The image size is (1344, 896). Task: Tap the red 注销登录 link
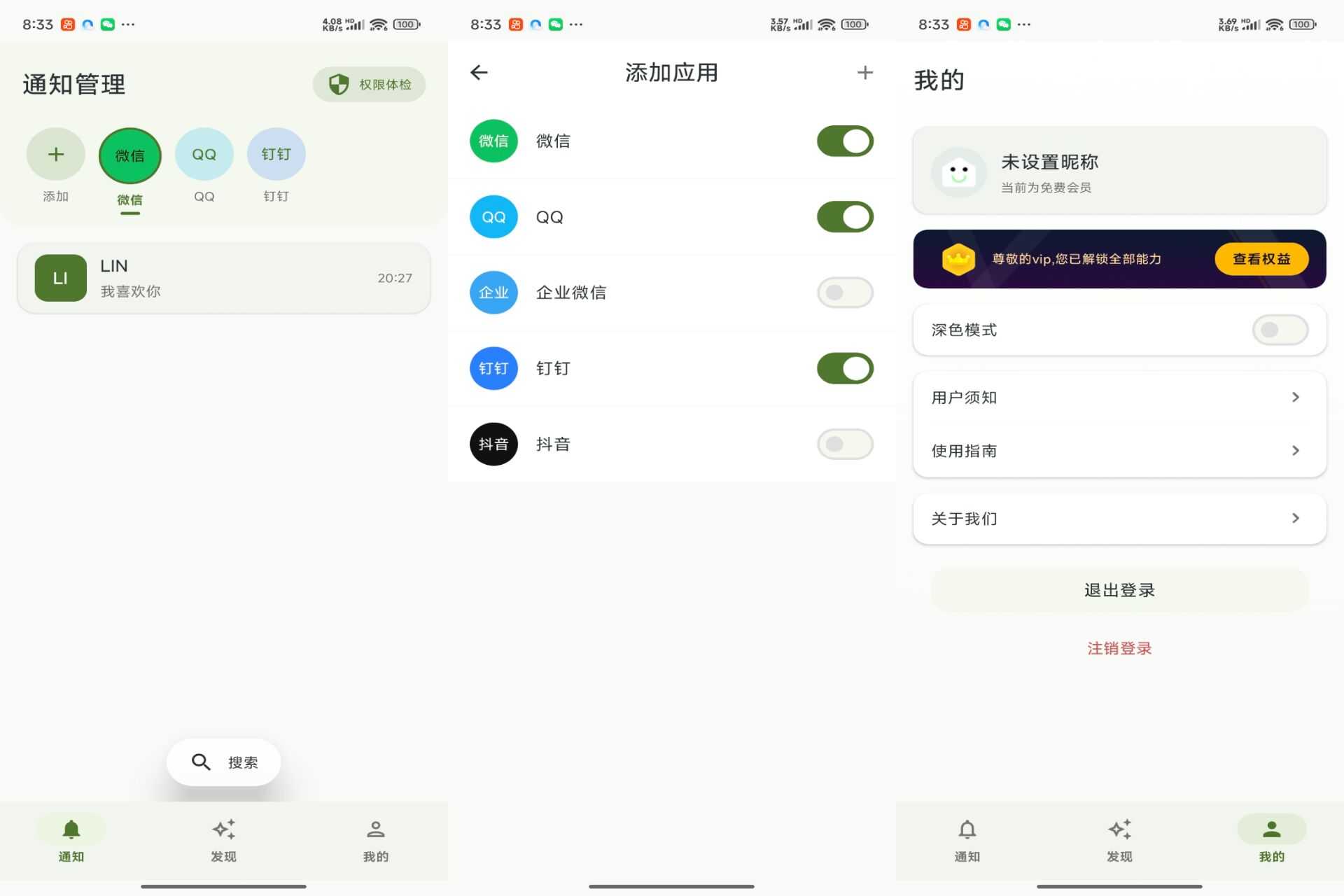tap(1119, 648)
